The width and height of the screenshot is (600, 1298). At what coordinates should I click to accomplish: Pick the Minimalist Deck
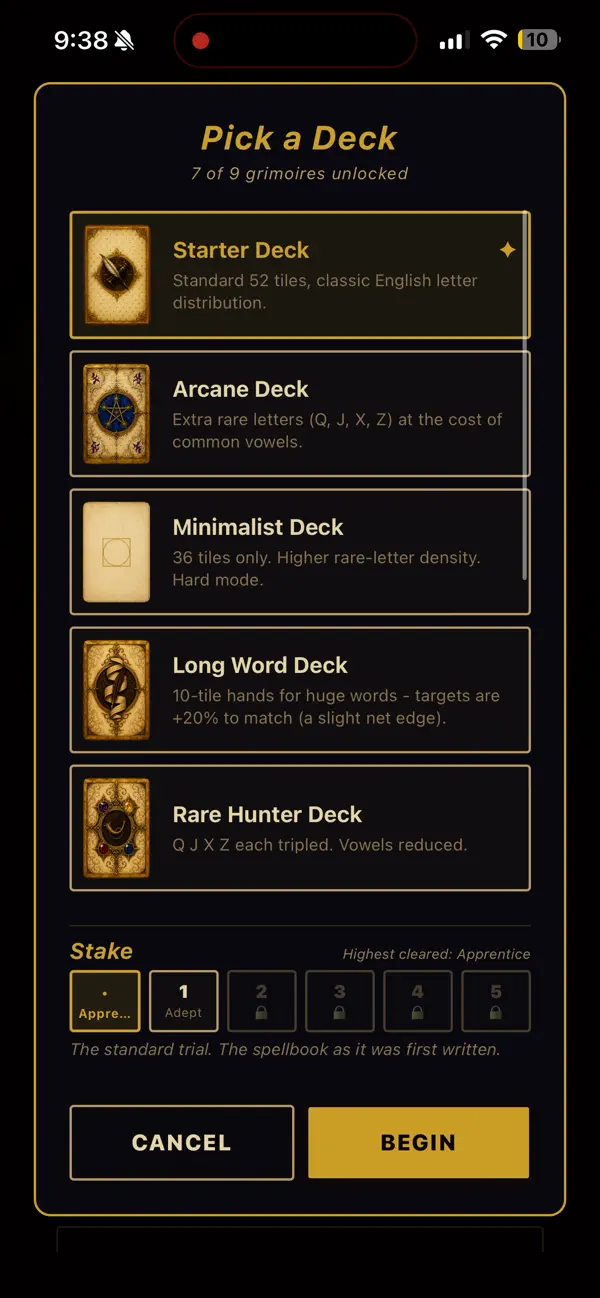[x=299, y=552]
